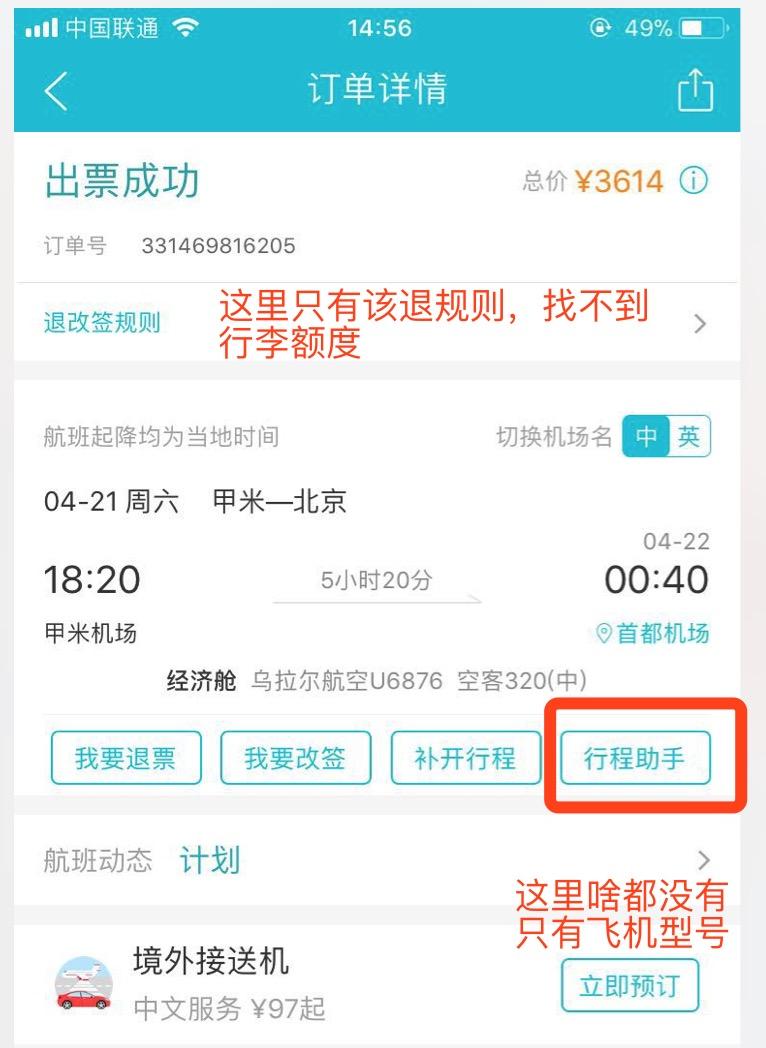Go back from order details
This screenshot has width=766, height=1048.
click(56, 92)
